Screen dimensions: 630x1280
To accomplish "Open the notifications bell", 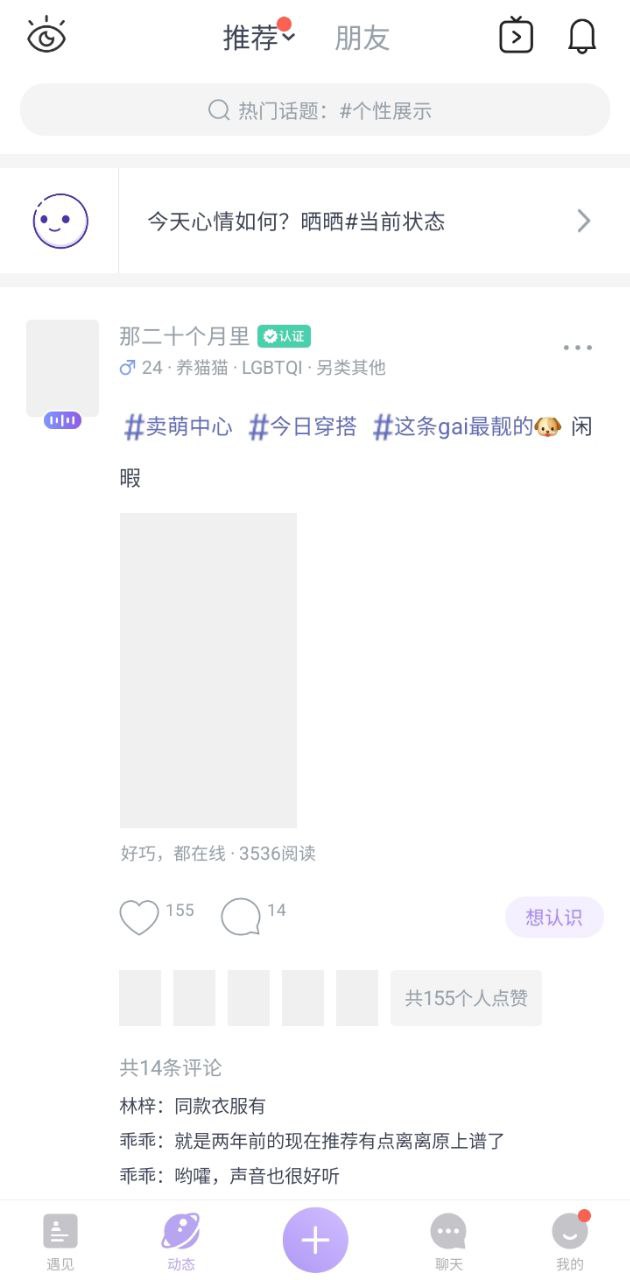I will point(581,37).
